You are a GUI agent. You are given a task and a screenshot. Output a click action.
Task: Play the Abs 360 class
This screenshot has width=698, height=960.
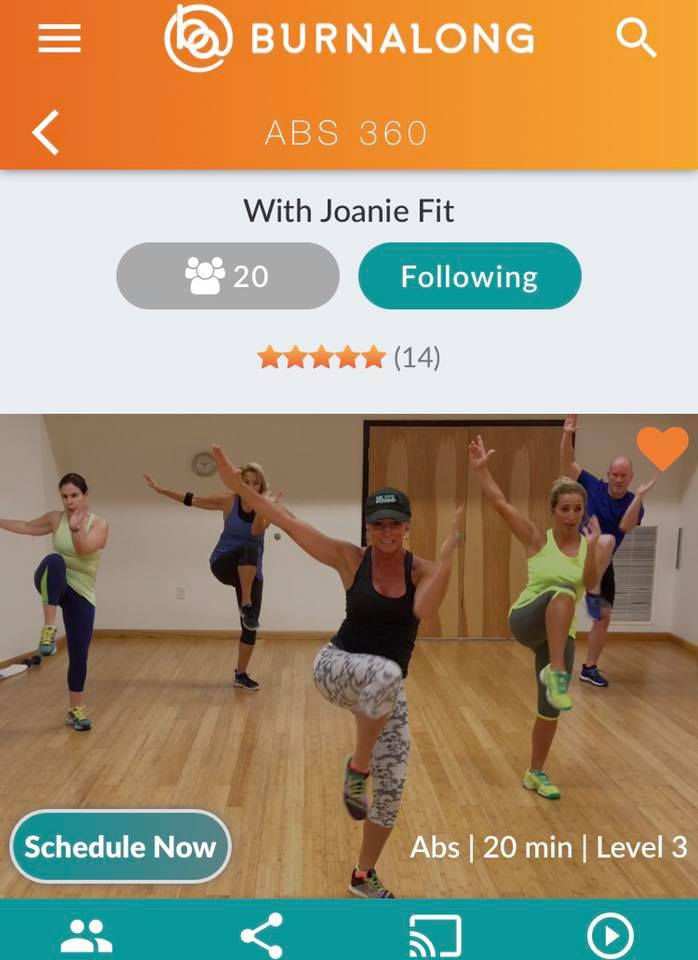tap(610, 936)
